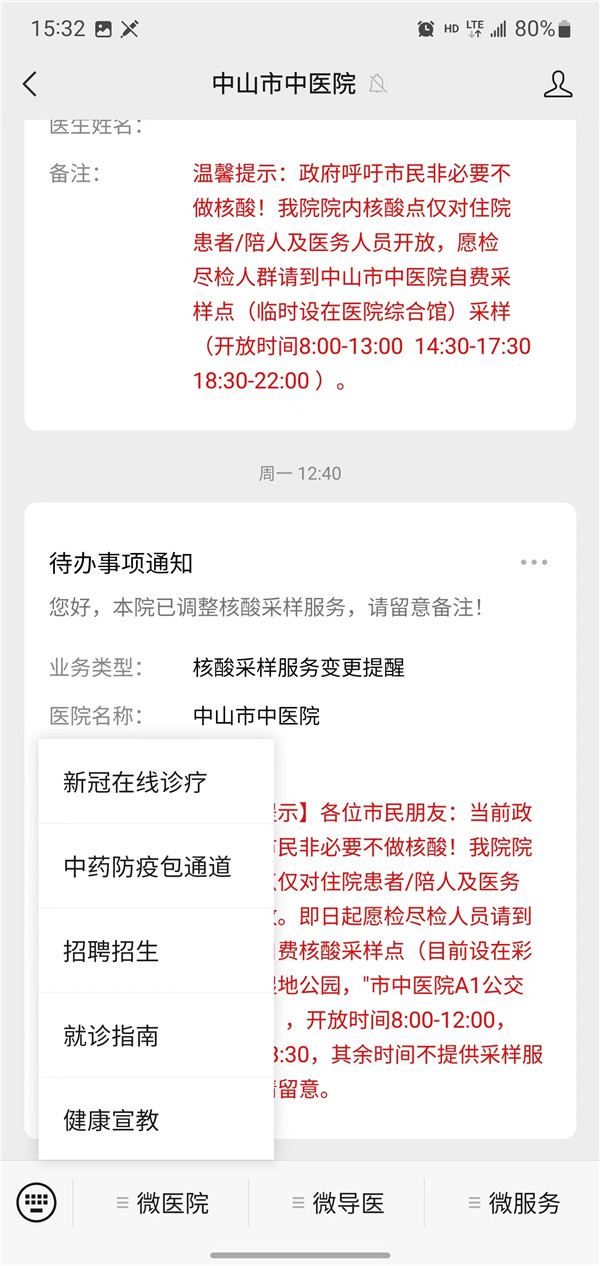Open the 就诊指南 item
600x1266 pixels.
[x=156, y=1035]
